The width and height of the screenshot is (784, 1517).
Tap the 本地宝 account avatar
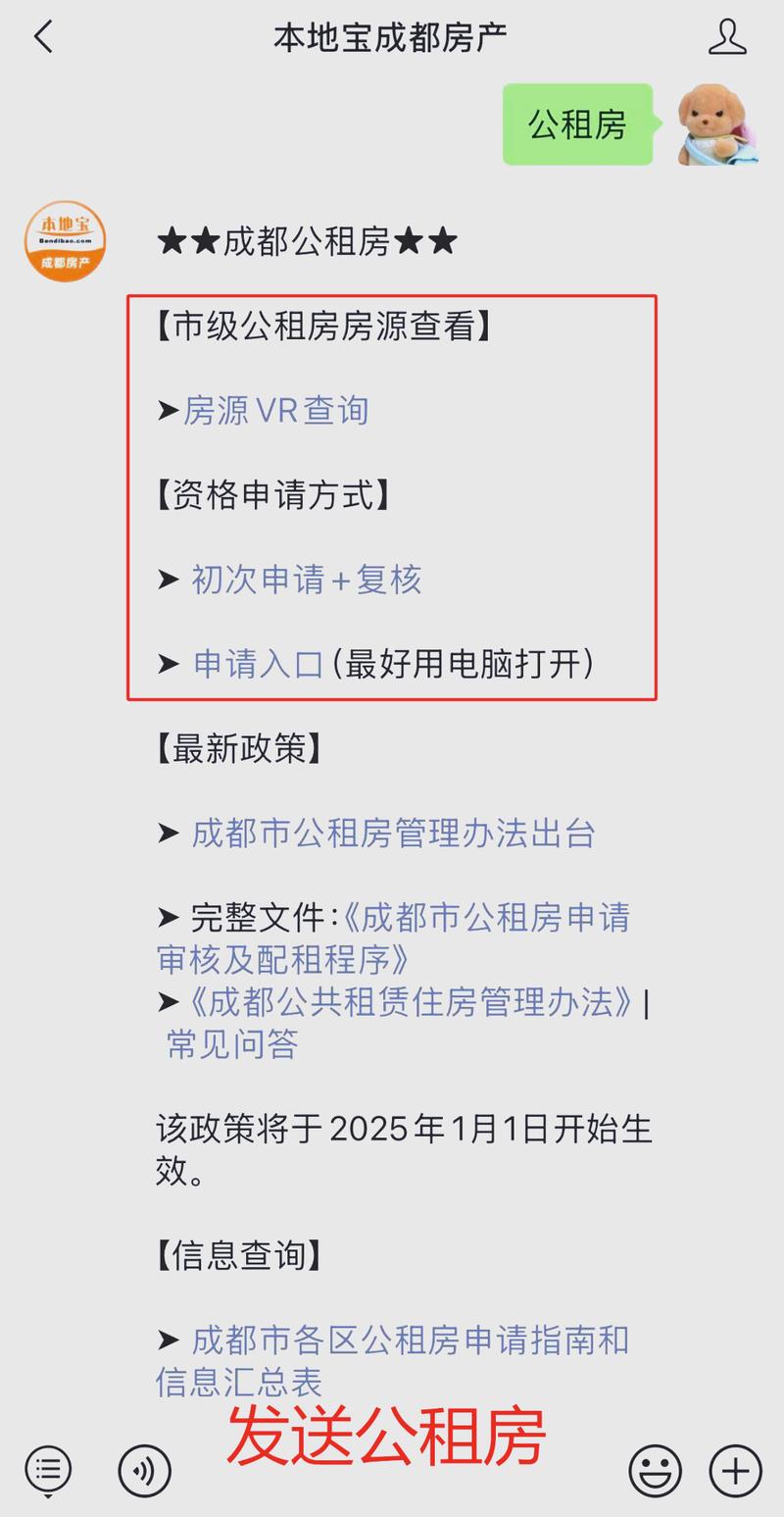tap(64, 240)
